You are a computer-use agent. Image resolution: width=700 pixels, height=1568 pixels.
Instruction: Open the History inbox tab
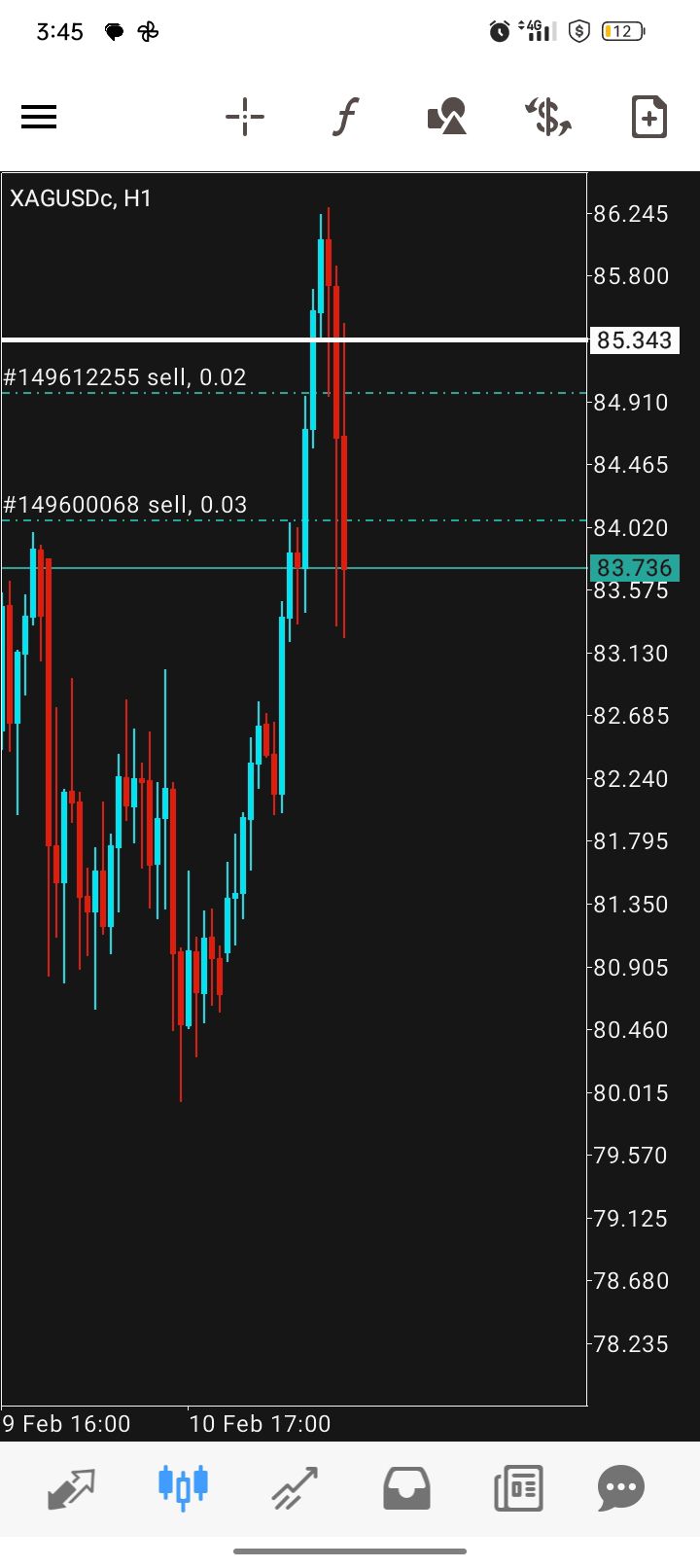(406, 1487)
